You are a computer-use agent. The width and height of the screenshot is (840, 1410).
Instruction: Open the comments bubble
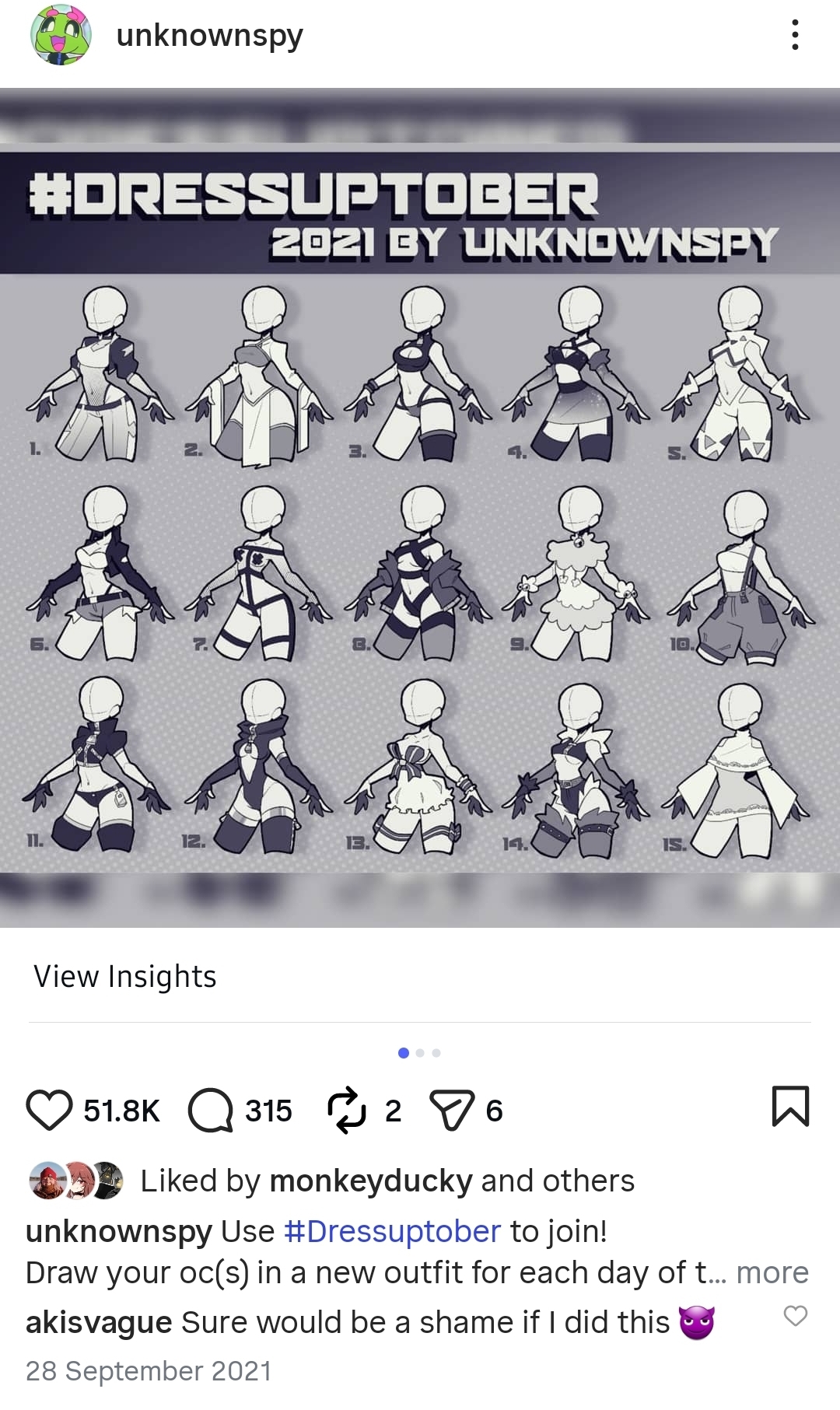point(210,1110)
